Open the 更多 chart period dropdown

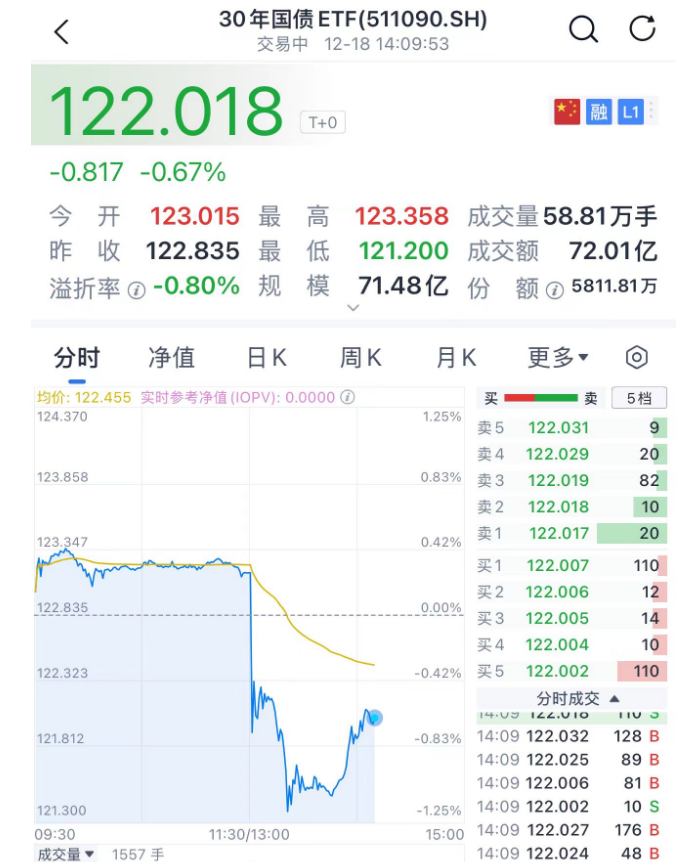[557, 358]
